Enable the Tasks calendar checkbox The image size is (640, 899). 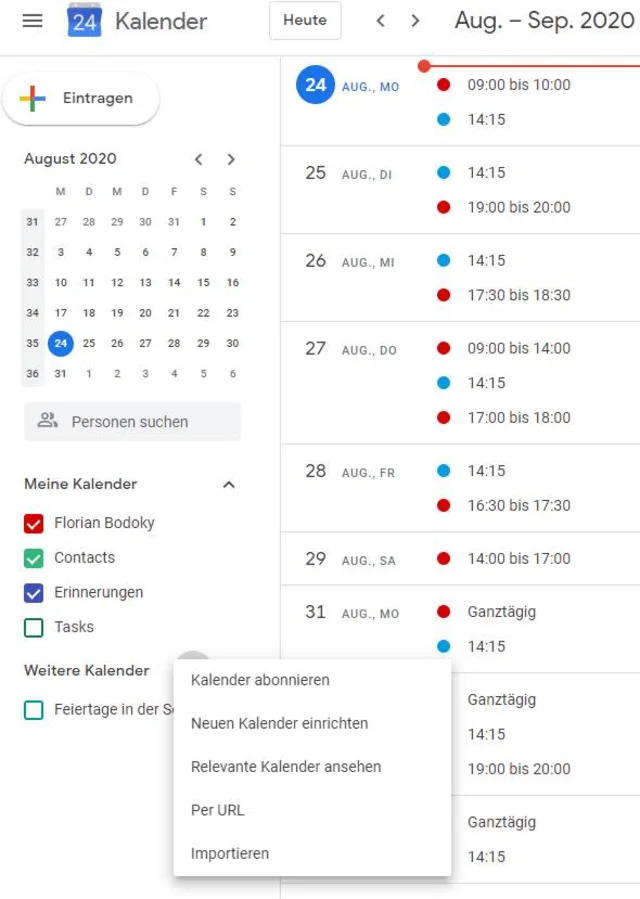(x=34, y=628)
